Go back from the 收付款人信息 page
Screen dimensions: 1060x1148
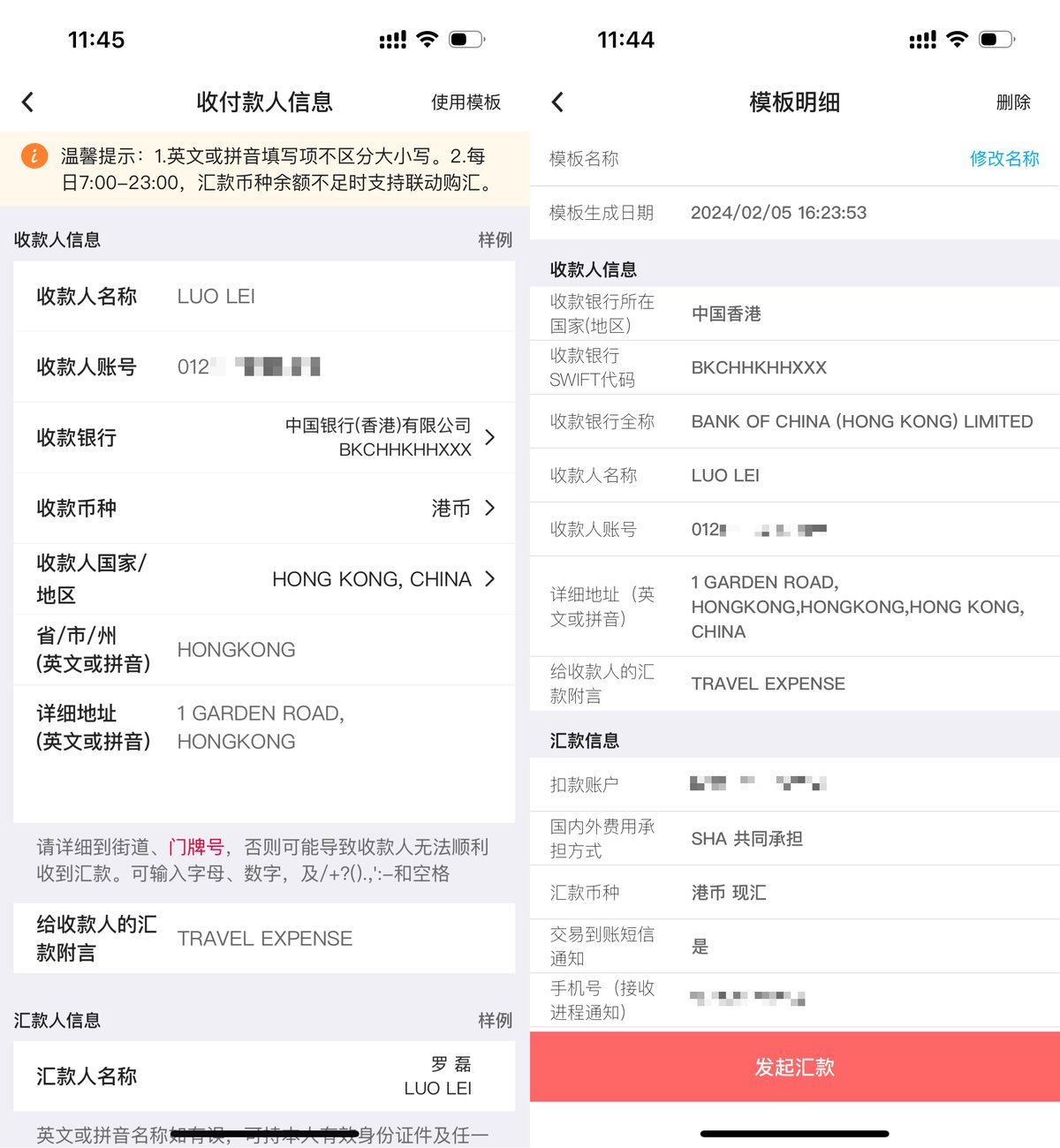tap(28, 102)
